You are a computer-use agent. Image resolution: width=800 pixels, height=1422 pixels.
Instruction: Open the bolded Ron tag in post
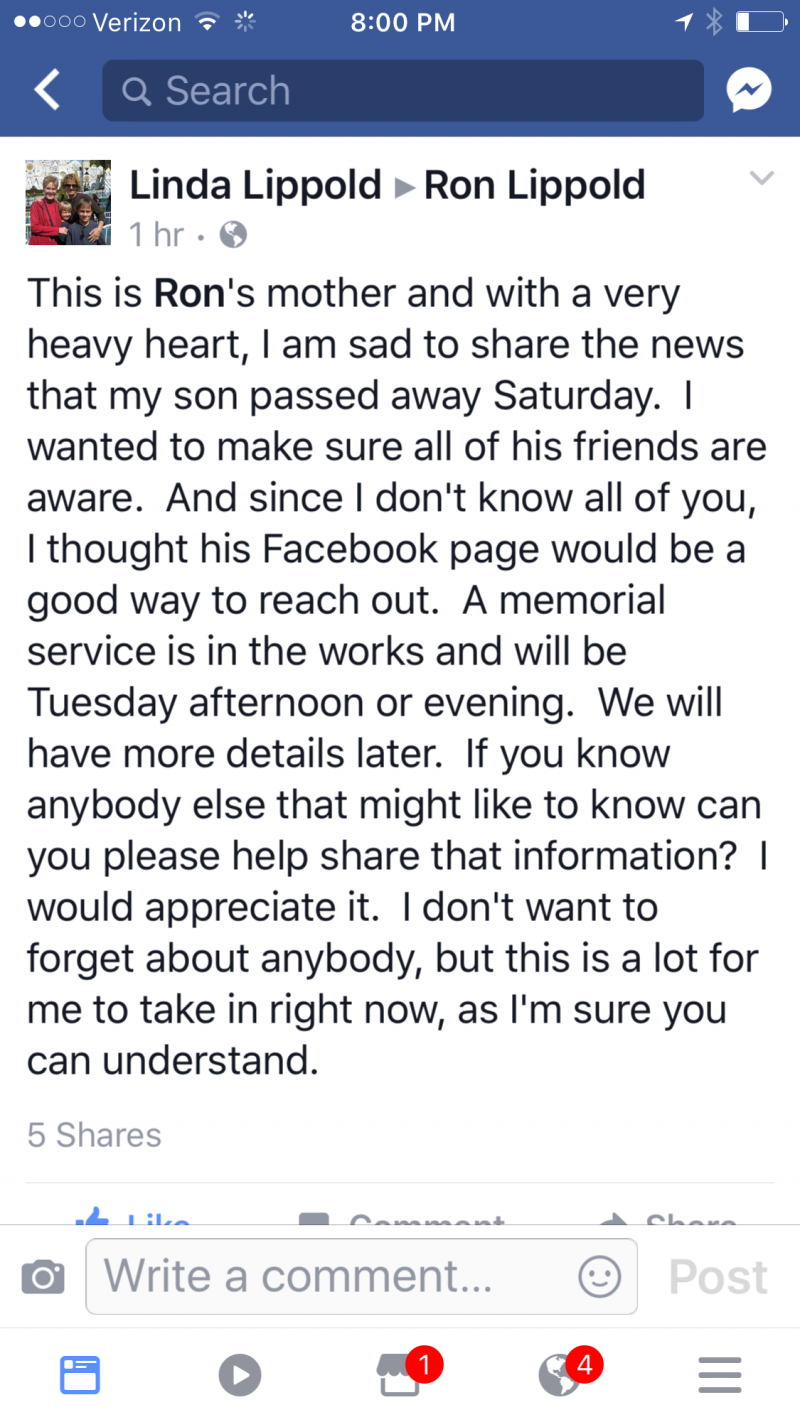185,294
